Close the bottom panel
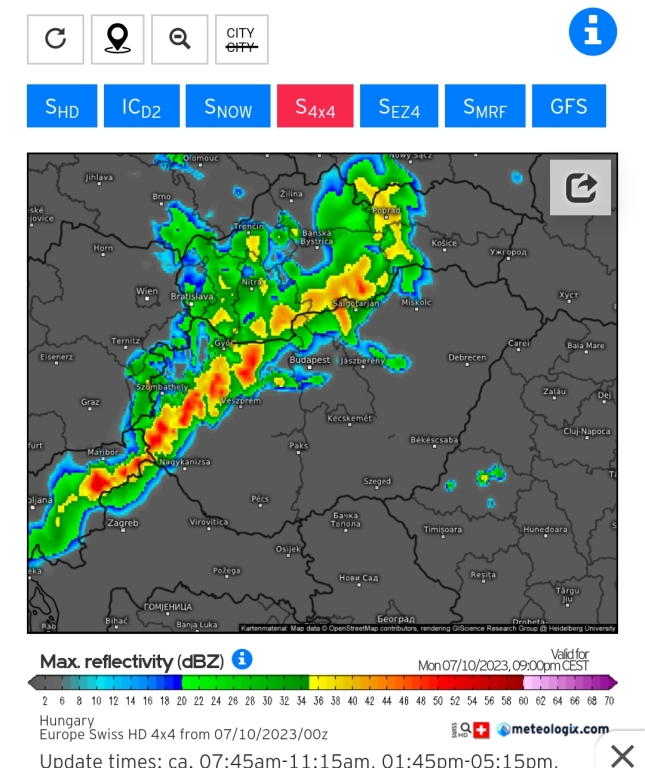 [621, 755]
